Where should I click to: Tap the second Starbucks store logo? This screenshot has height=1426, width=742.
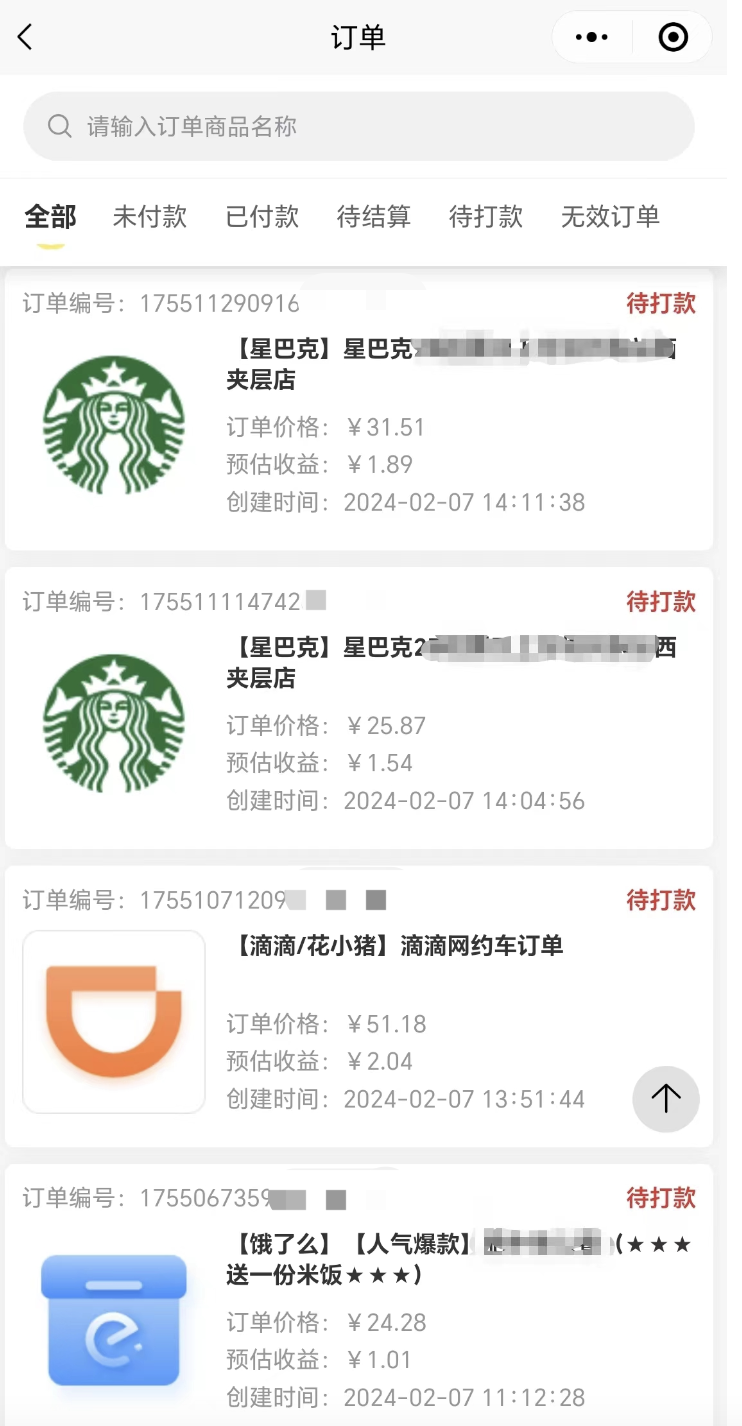pos(113,722)
